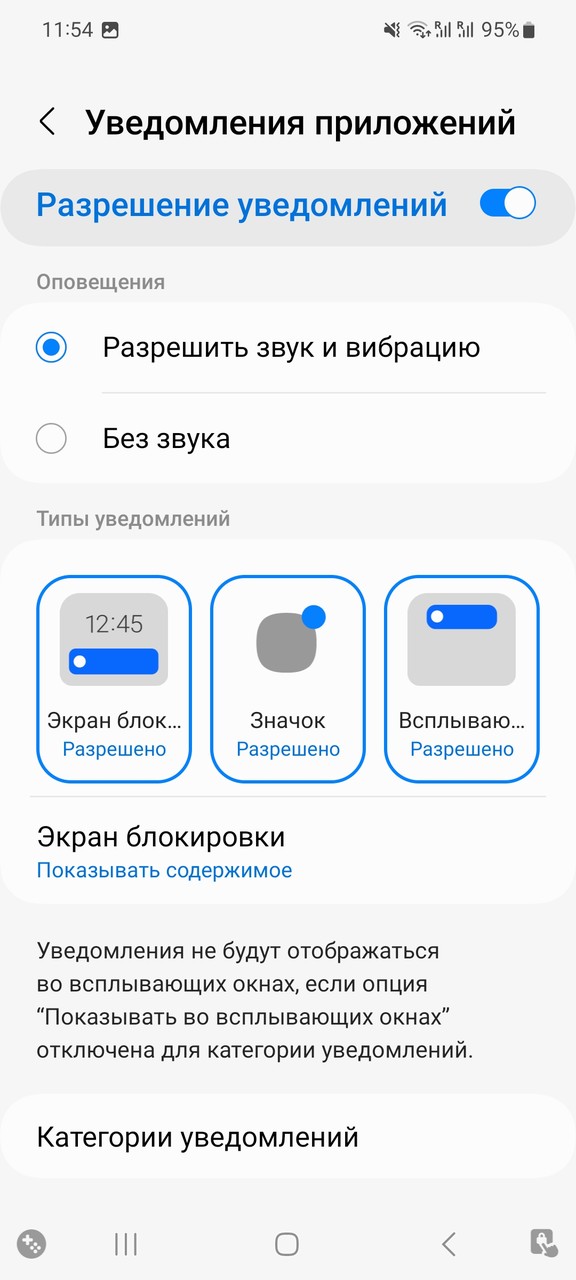The image size is (576, 1280).
Task: Go back from Уведомления приложений
Action: tap(46, 122)
